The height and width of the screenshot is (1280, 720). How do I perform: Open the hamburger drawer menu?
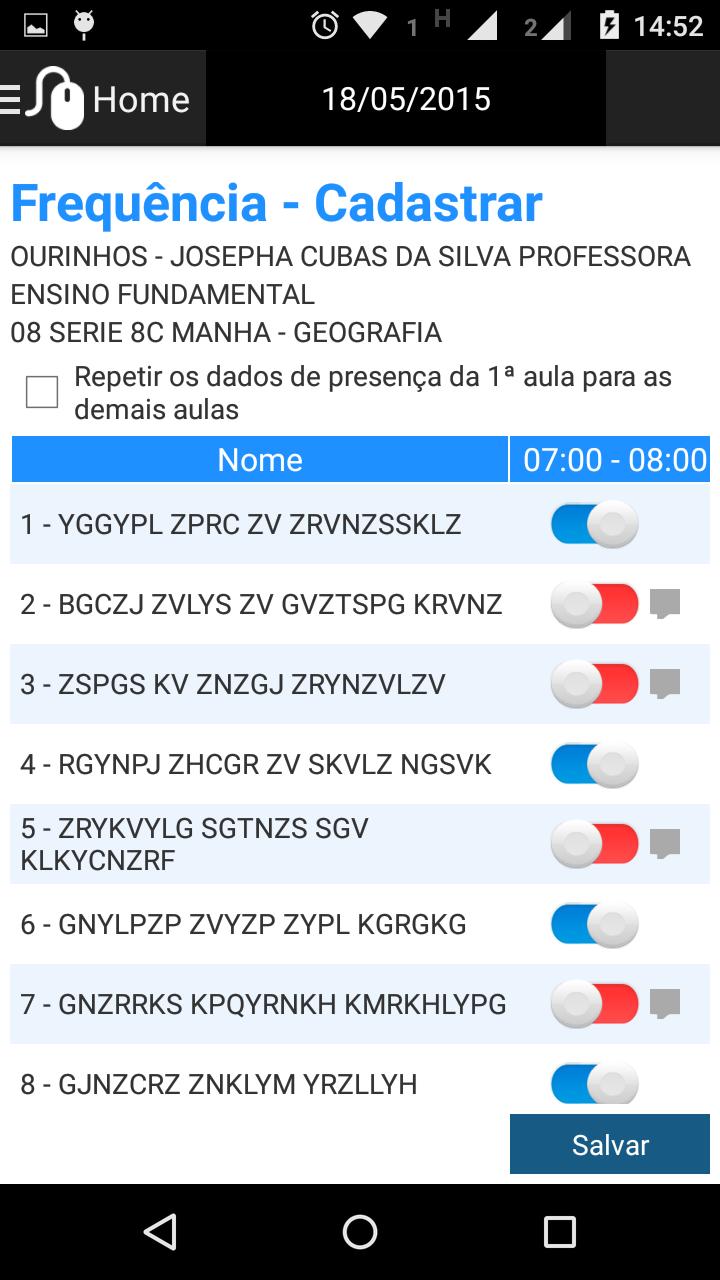click(10, 99)
